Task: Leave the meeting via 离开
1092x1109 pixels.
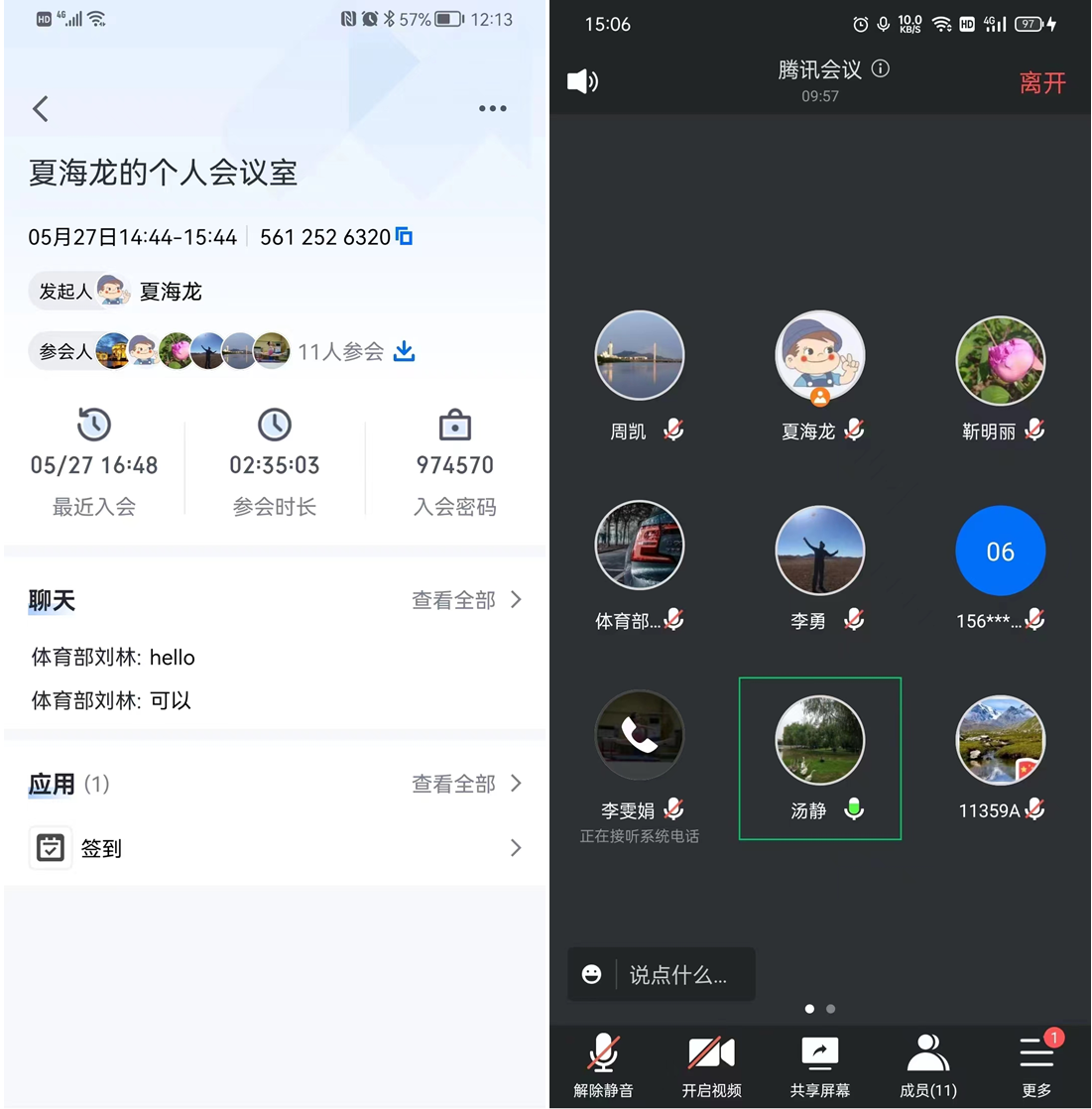Action: click(x=1041, y=83)
